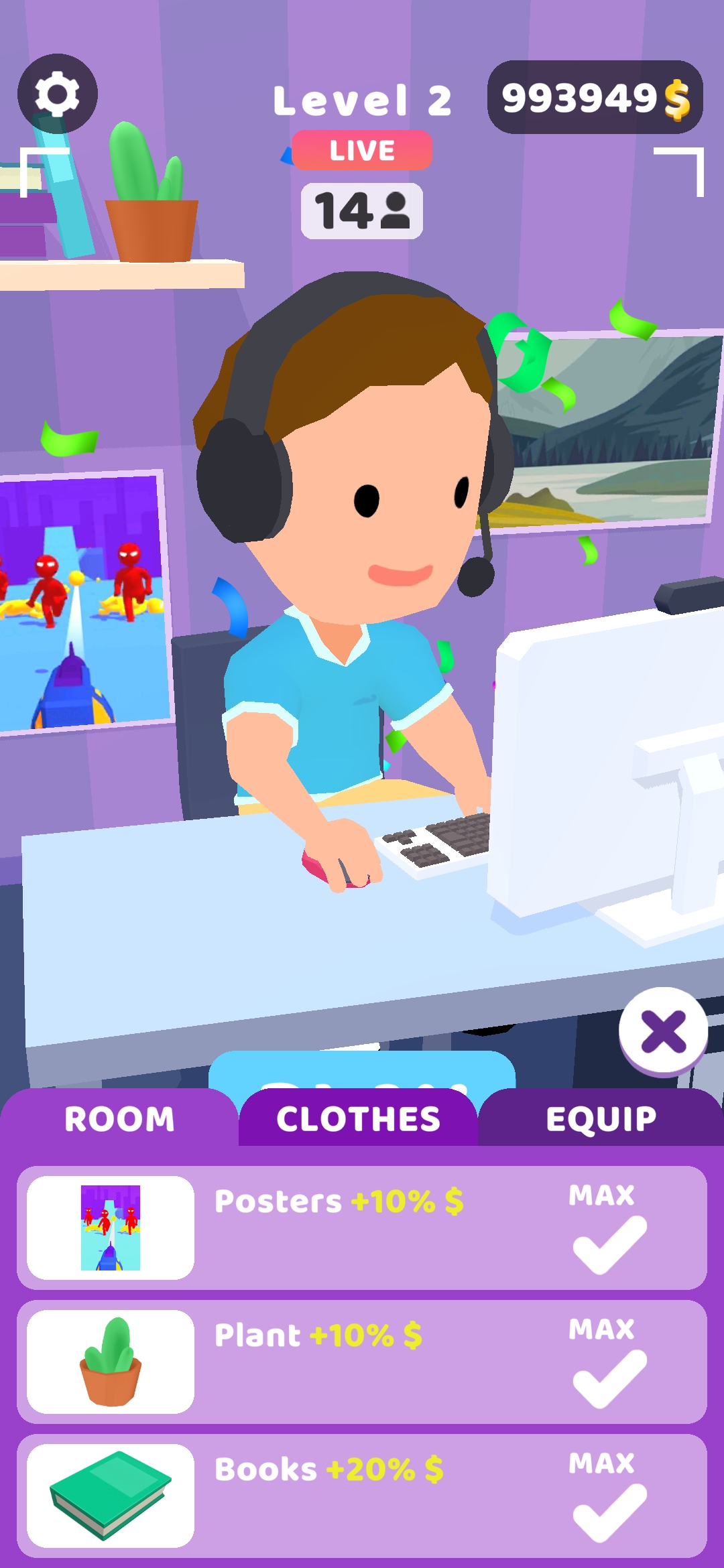Select the Posters upgrade row
The width and height of the screenshot is (724, 1568).
tap(362, 1228)
